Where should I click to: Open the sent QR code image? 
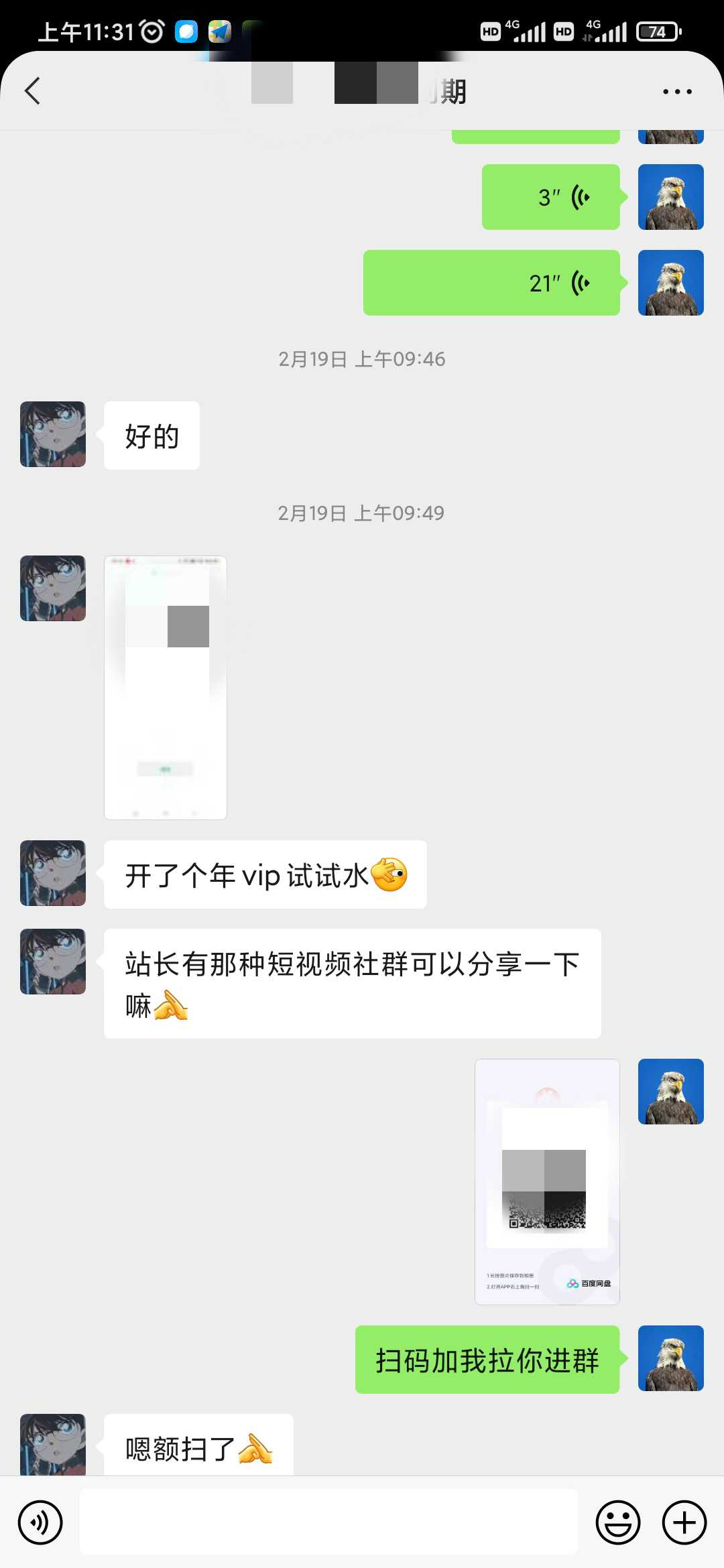pyautogui.click(x=547, y=1182)
